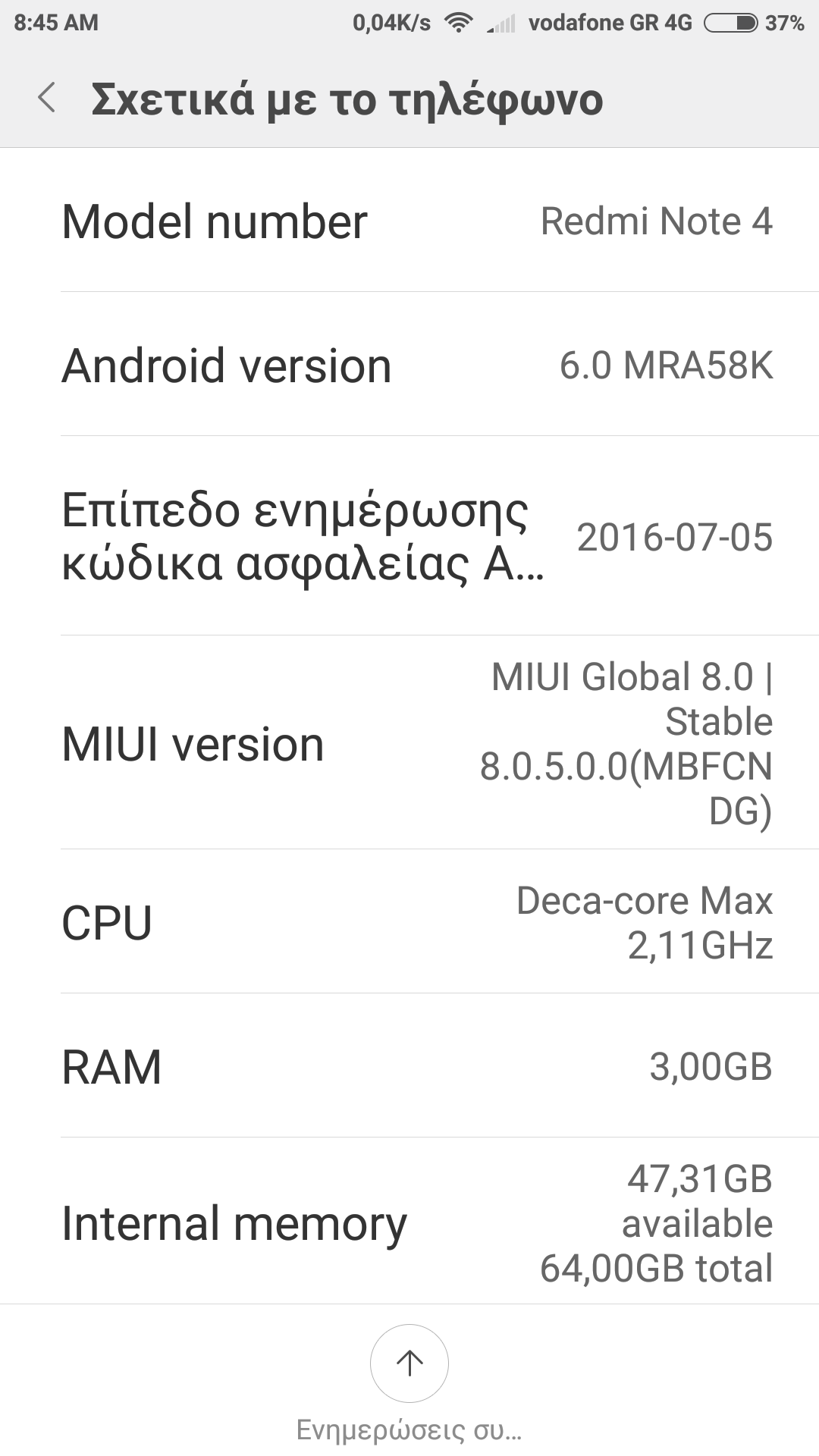Select the MIUI version row
This screenshot has width=819, height=1456.
(x=409, y=743)
